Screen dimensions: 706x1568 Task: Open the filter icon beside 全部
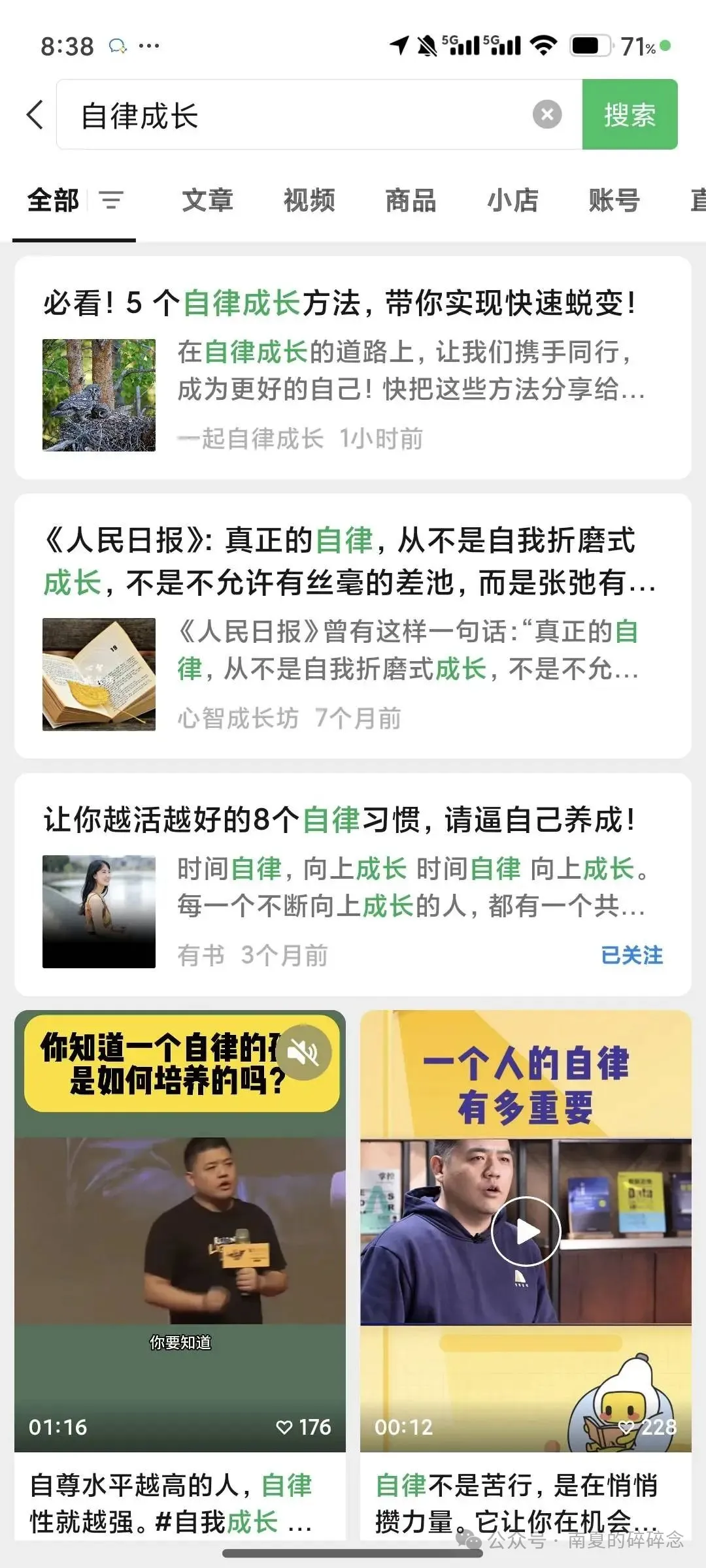click(111, 200)
